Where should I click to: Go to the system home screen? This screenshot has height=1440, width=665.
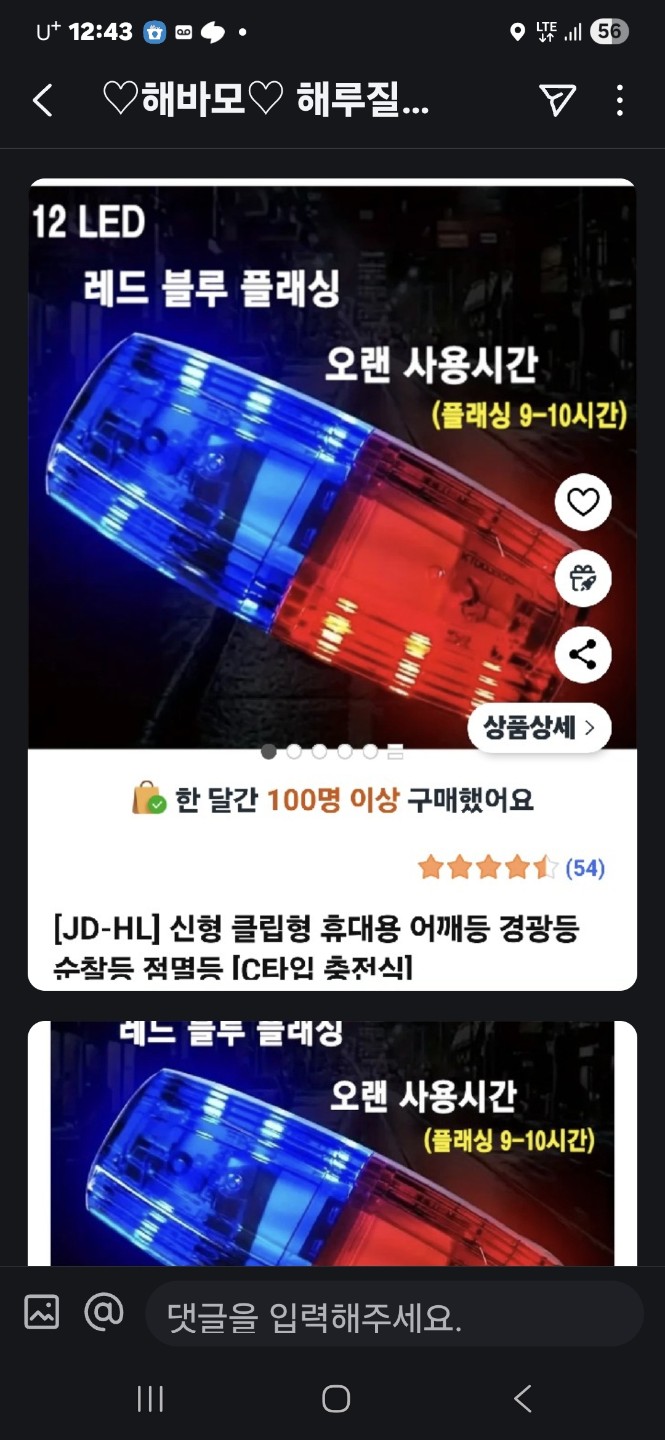(x=336, y=1399)
